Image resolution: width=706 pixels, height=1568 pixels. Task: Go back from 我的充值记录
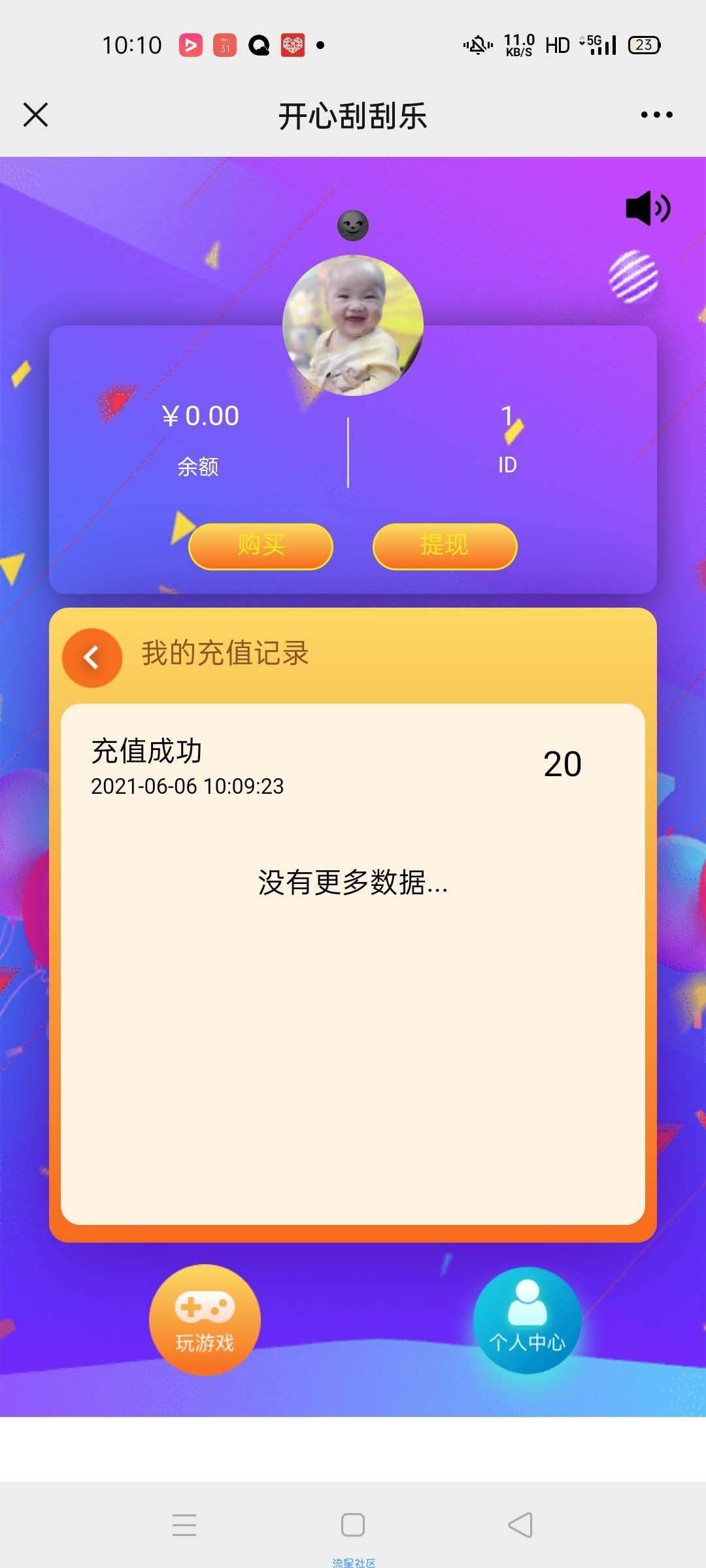coord(92,657)
